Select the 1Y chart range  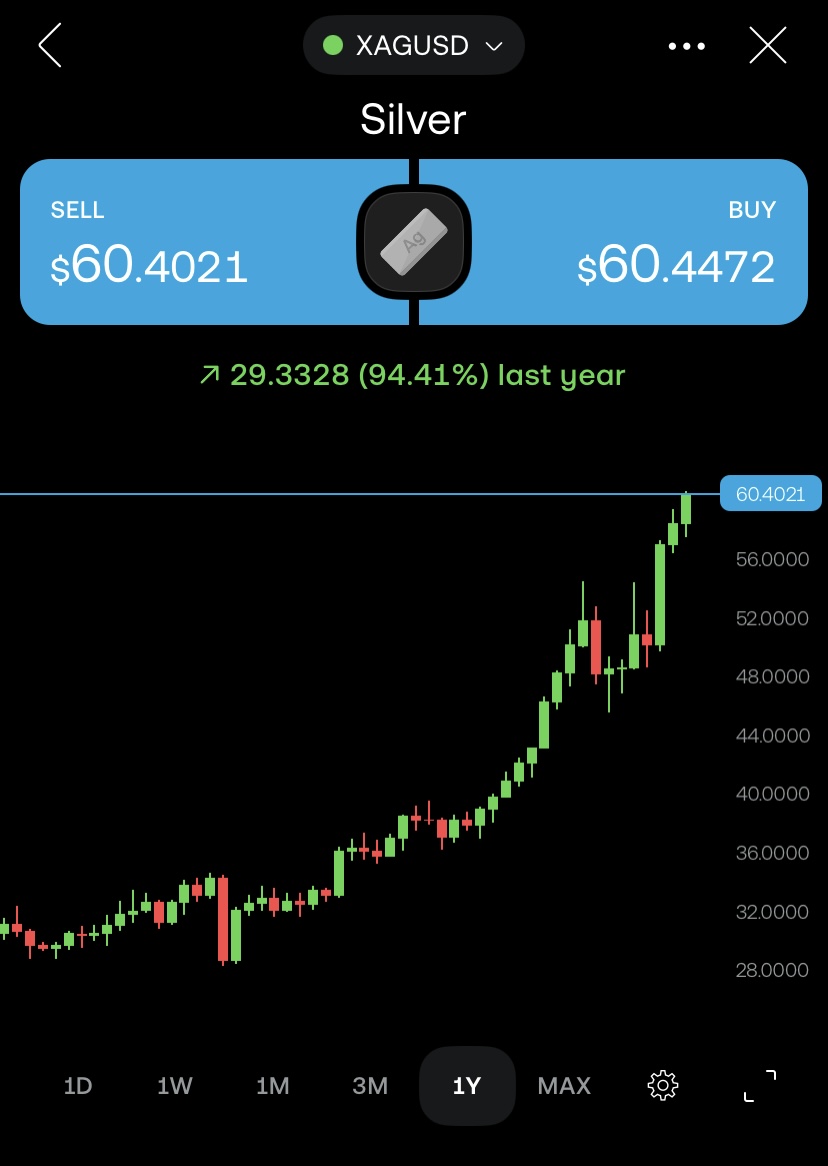tap(467, 1085)
